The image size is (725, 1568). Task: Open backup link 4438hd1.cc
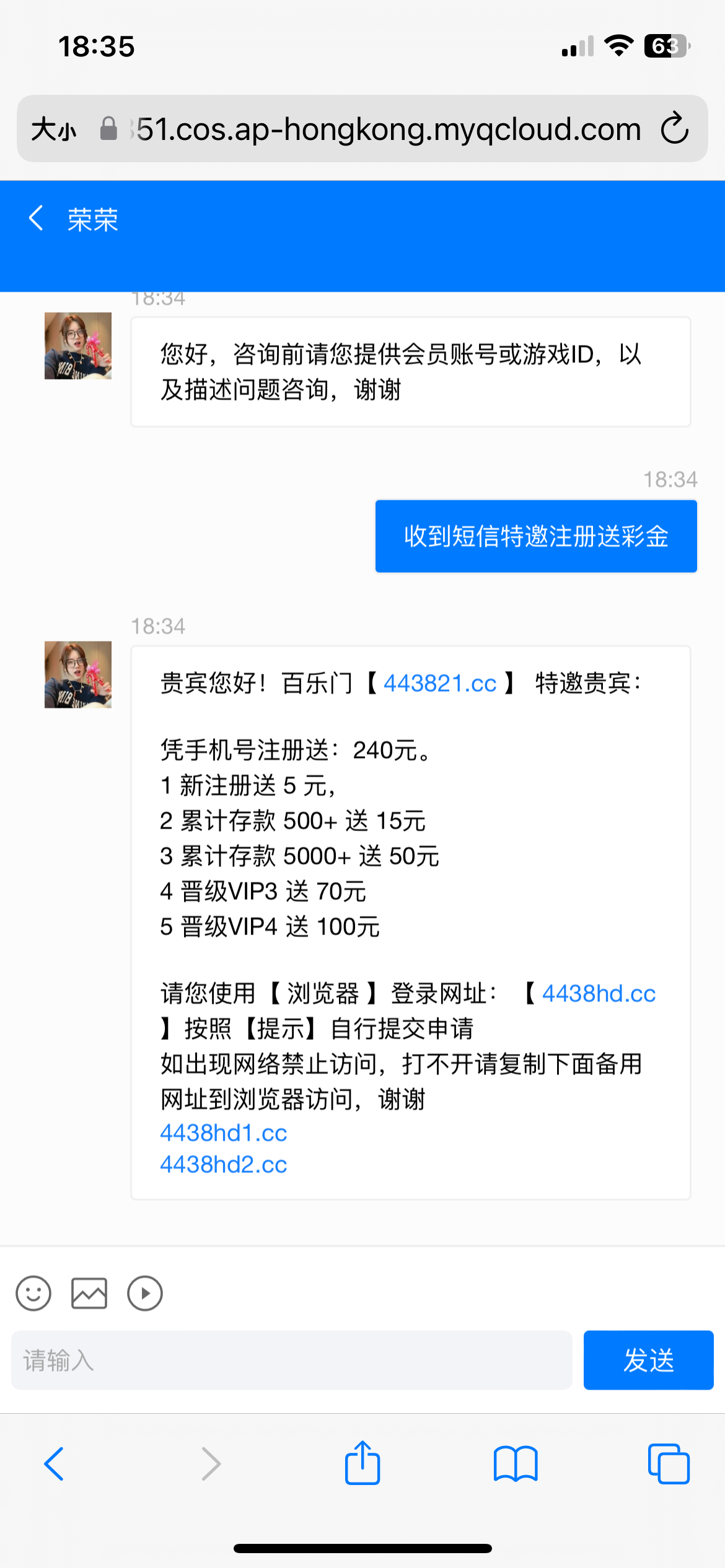click(223, 1133)
